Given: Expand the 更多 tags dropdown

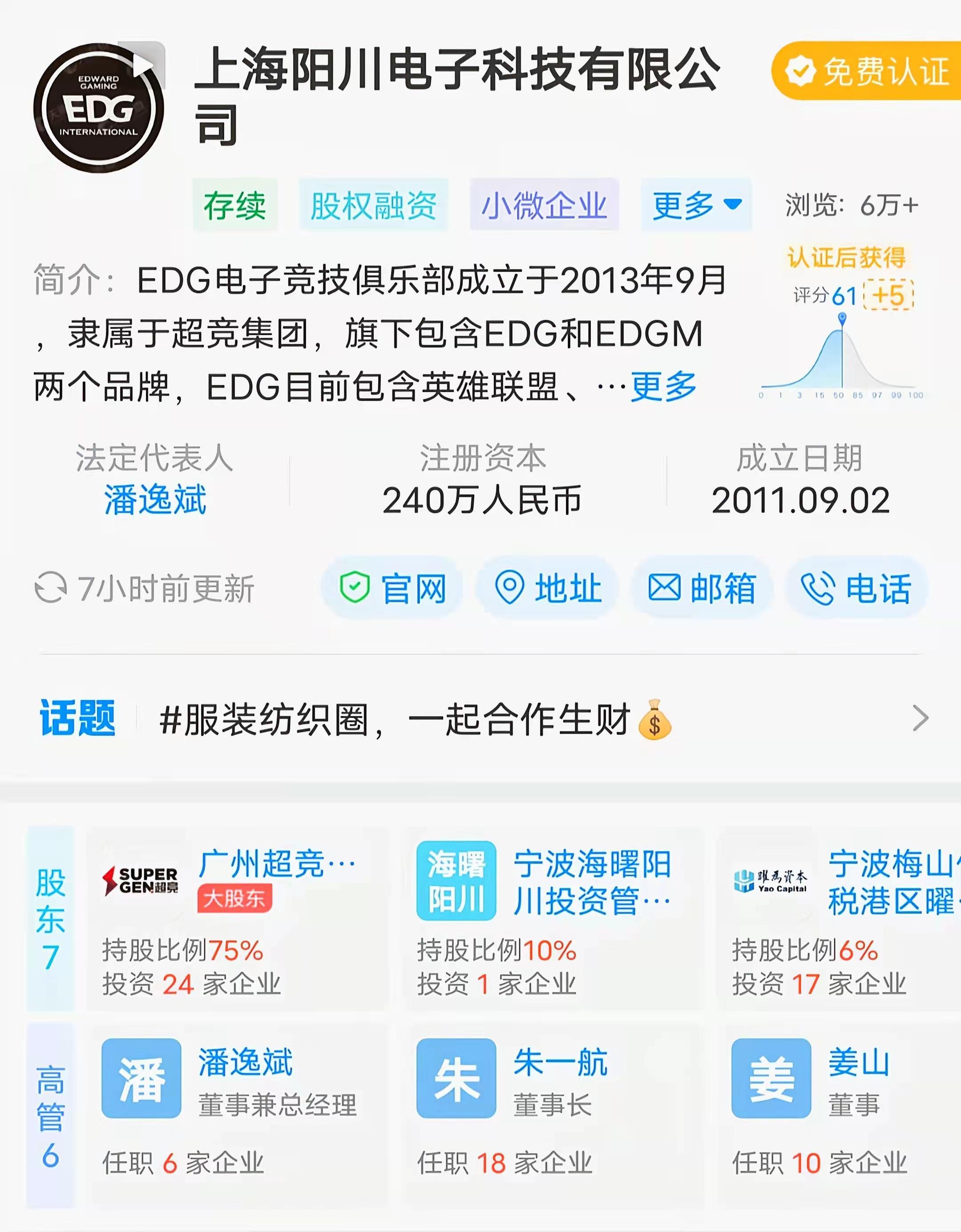Looking at the screenshot, I should tap(696, 205).
